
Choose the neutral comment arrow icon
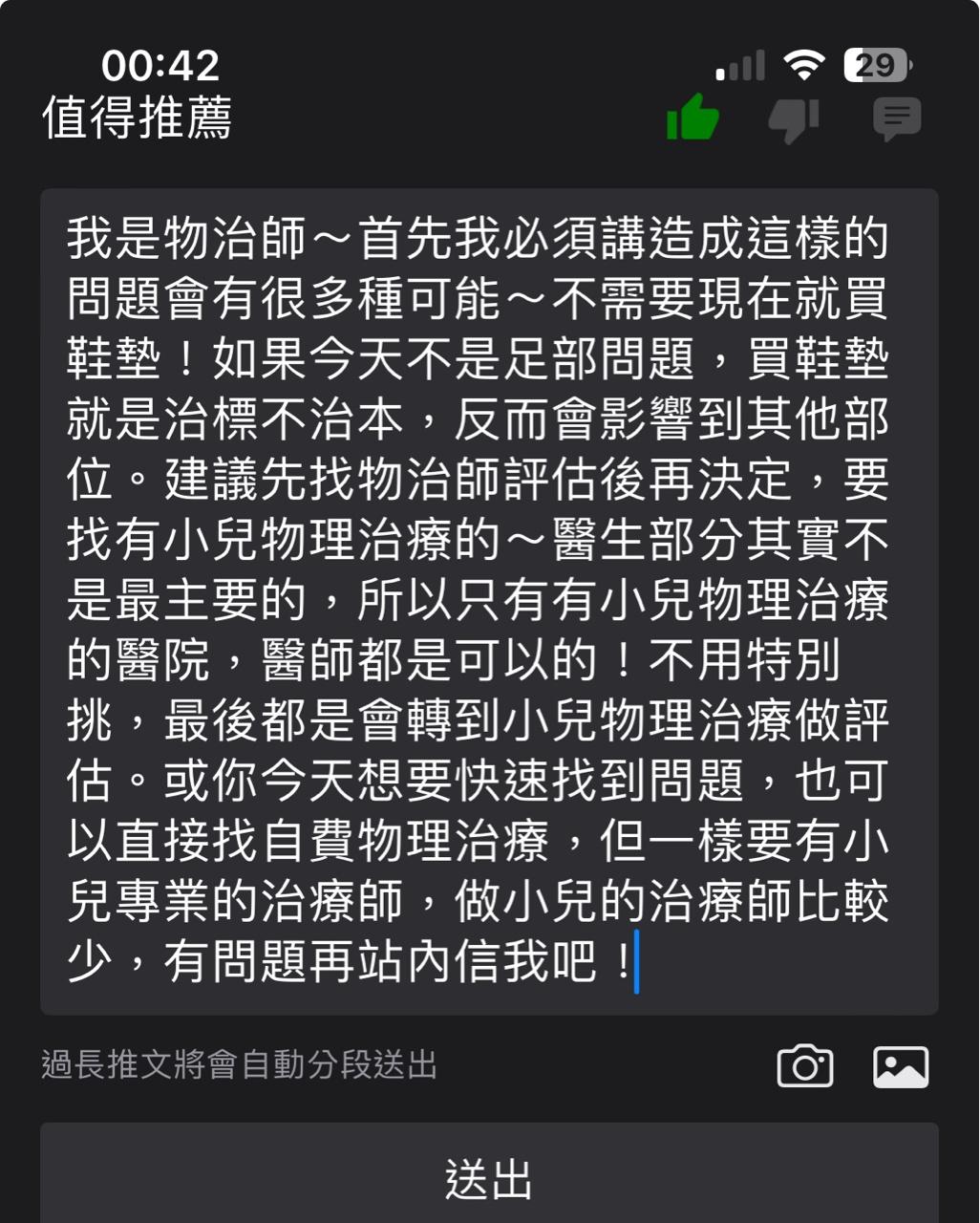pyautogui.click(x=897, y=119)
